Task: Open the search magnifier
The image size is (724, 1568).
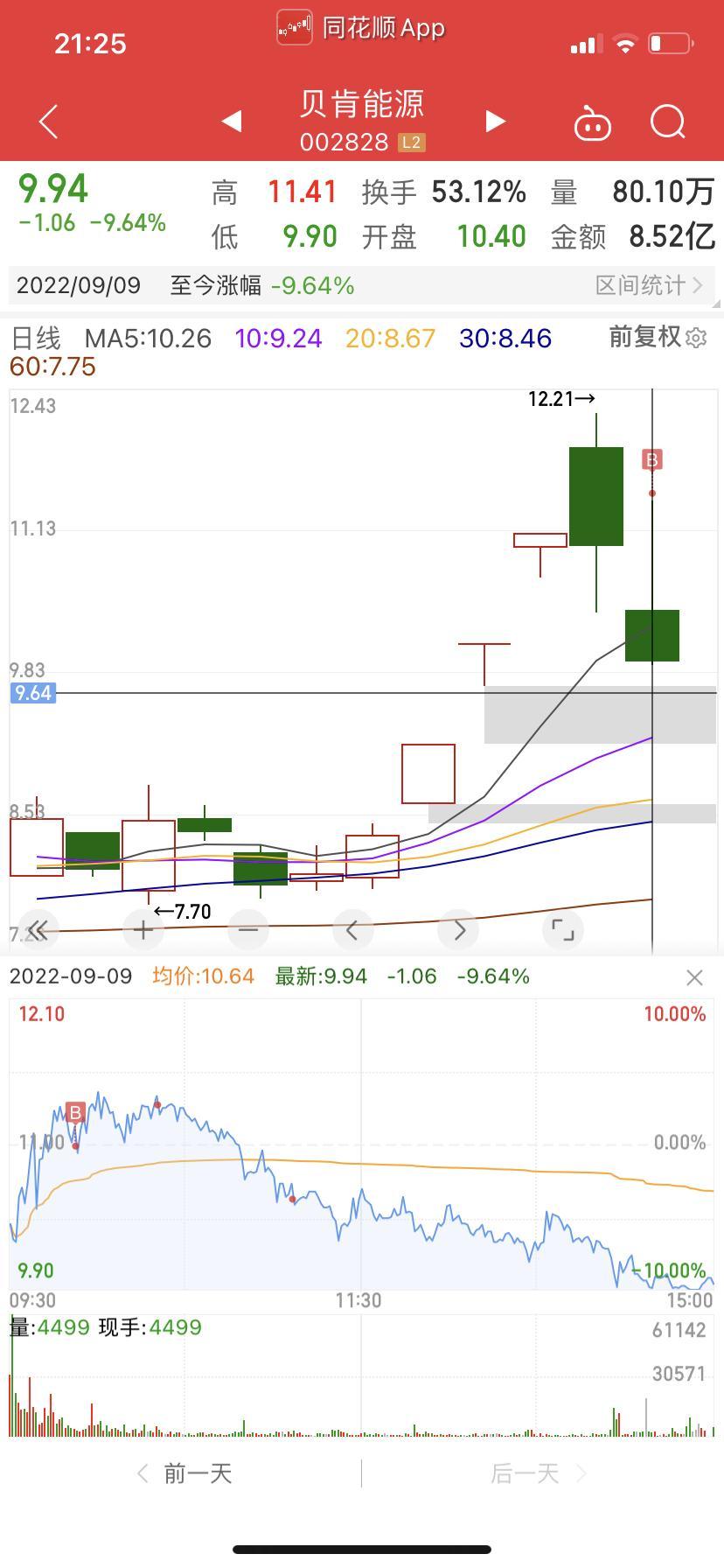Action: (x=668, y=122)
